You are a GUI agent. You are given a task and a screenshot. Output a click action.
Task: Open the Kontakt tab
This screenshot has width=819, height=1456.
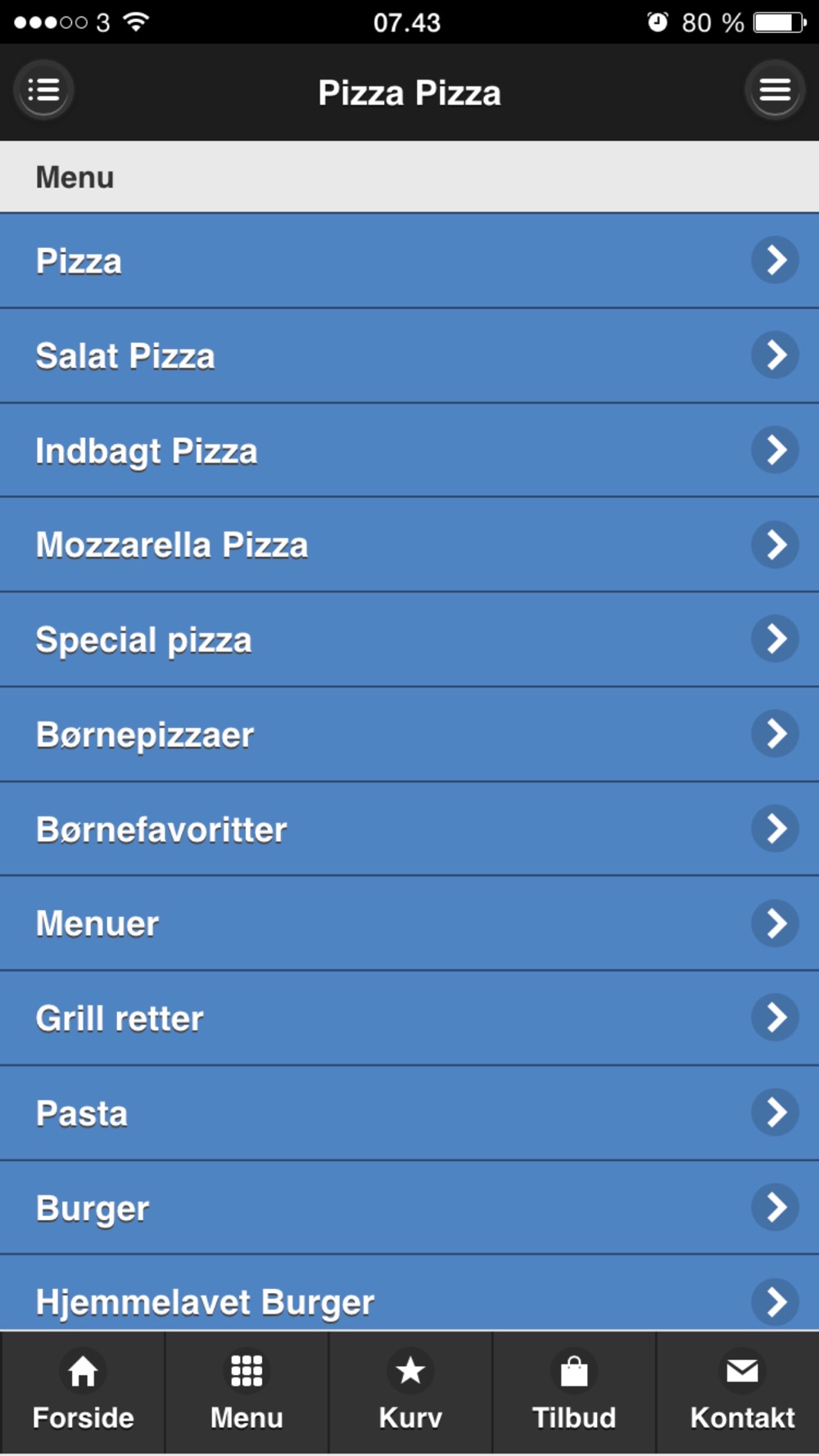click(x=738, y=1392)
